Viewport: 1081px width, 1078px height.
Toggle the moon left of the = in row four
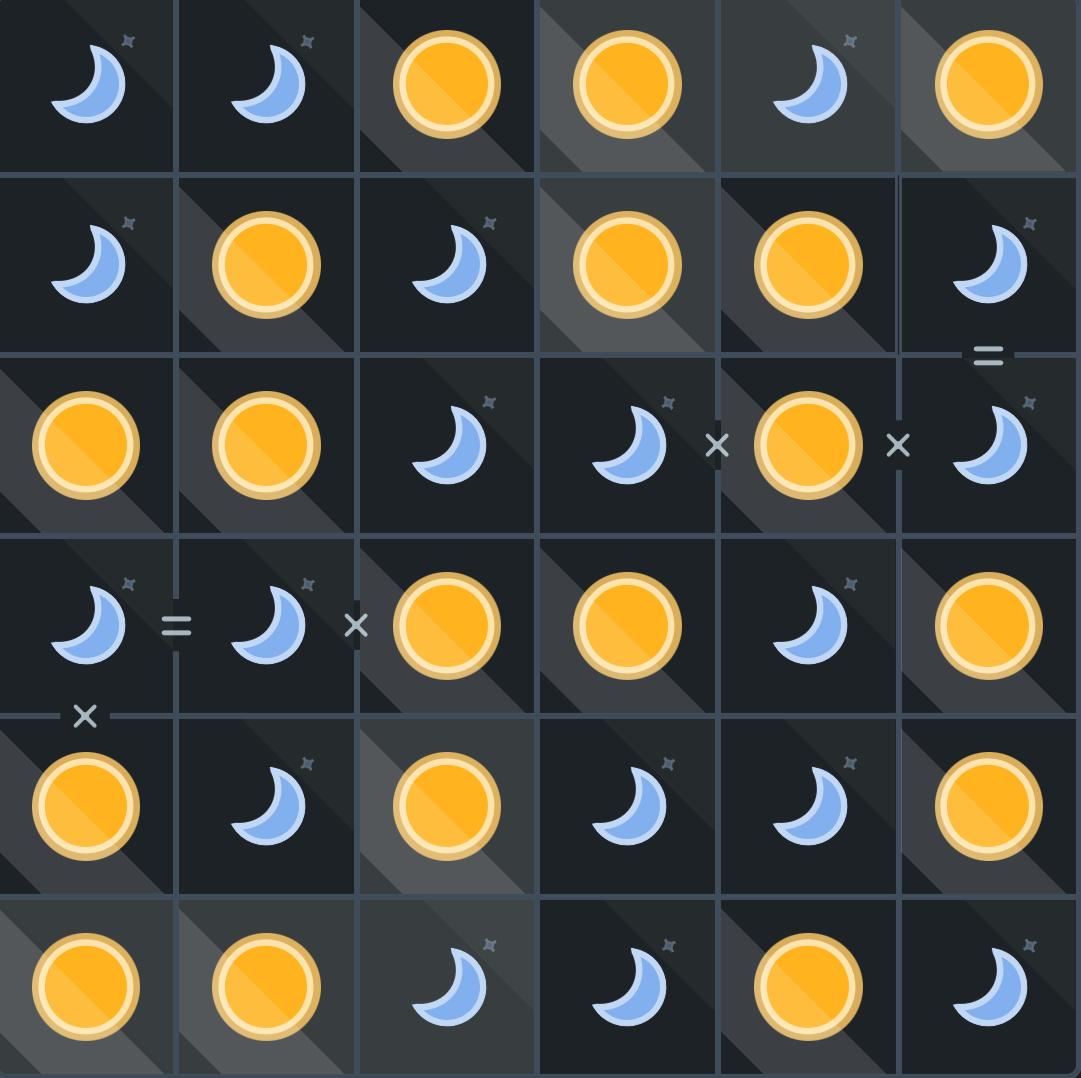[87, 626]
